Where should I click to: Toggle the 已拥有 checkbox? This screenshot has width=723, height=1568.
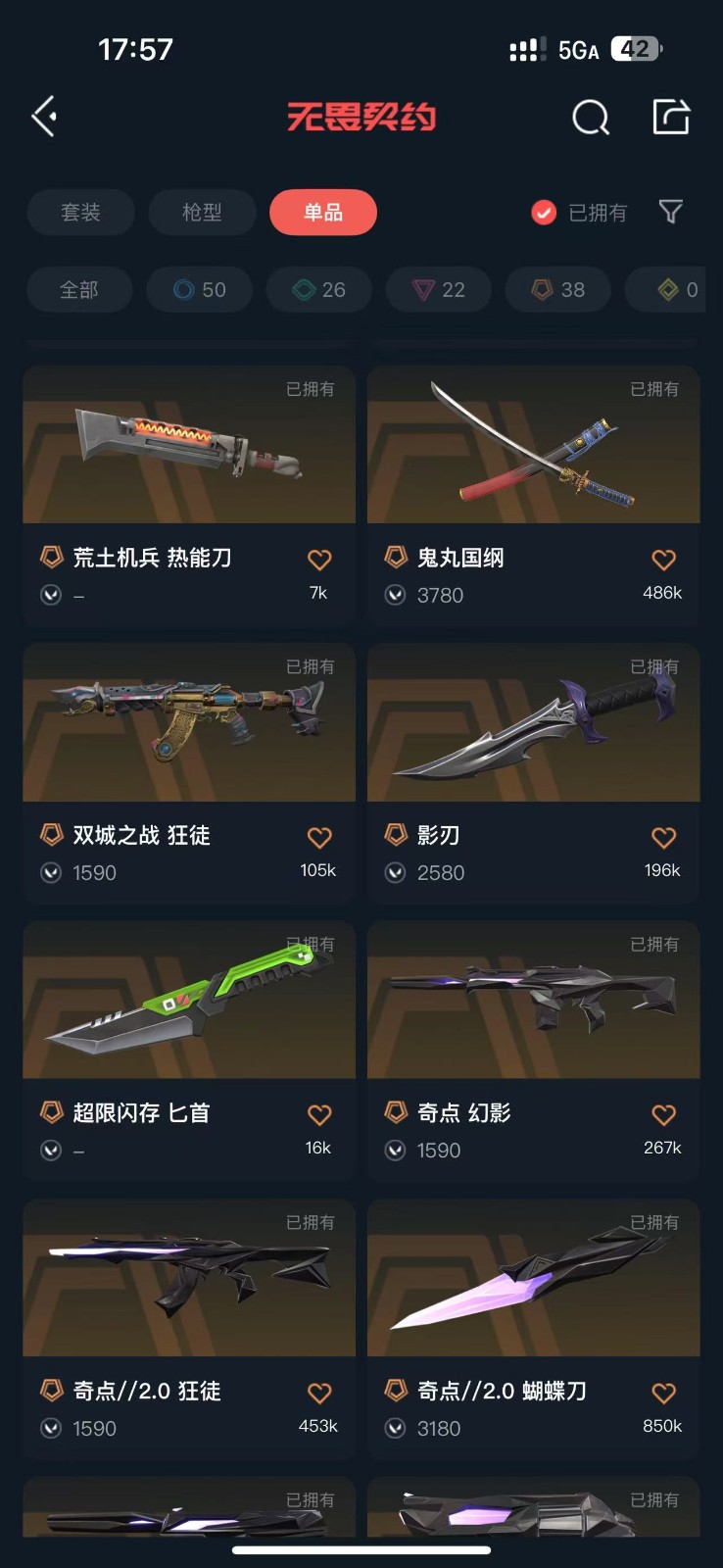544,213
